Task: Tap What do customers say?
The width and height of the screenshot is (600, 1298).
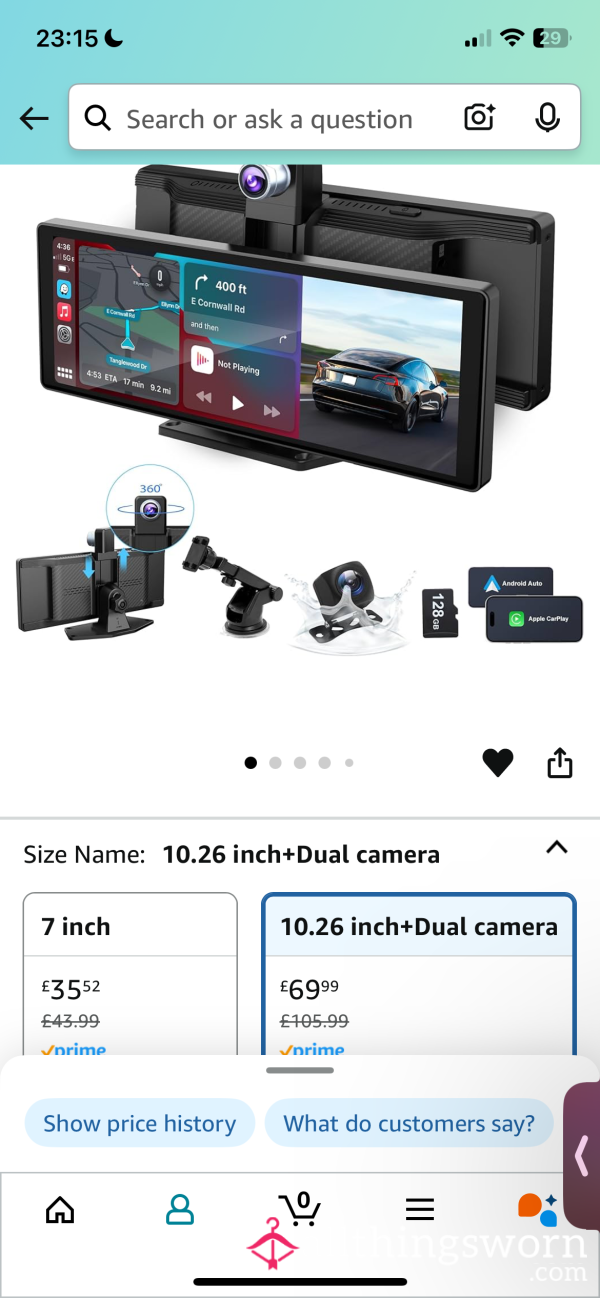Action: [410, 1123]
